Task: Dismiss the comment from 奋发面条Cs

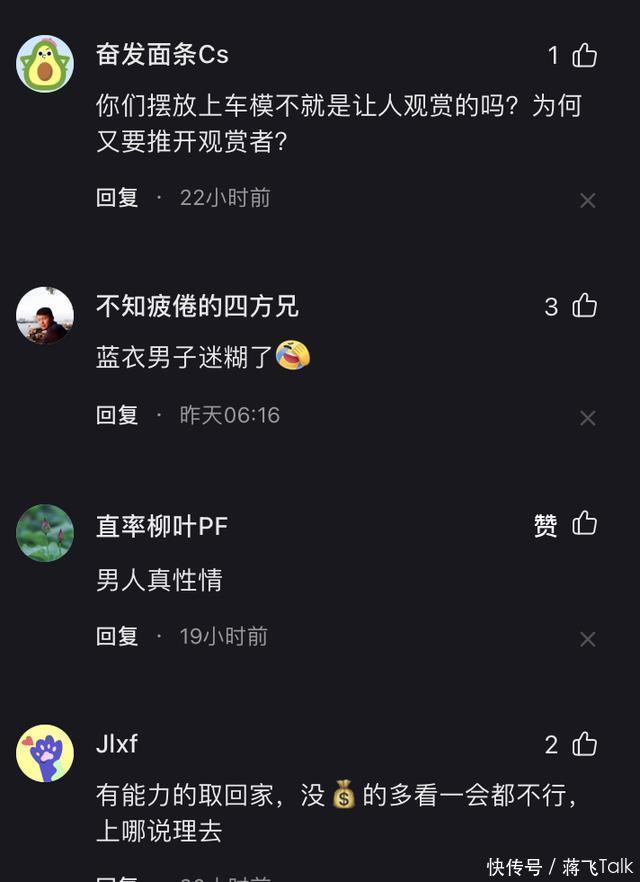Action: tap(588, 201)
